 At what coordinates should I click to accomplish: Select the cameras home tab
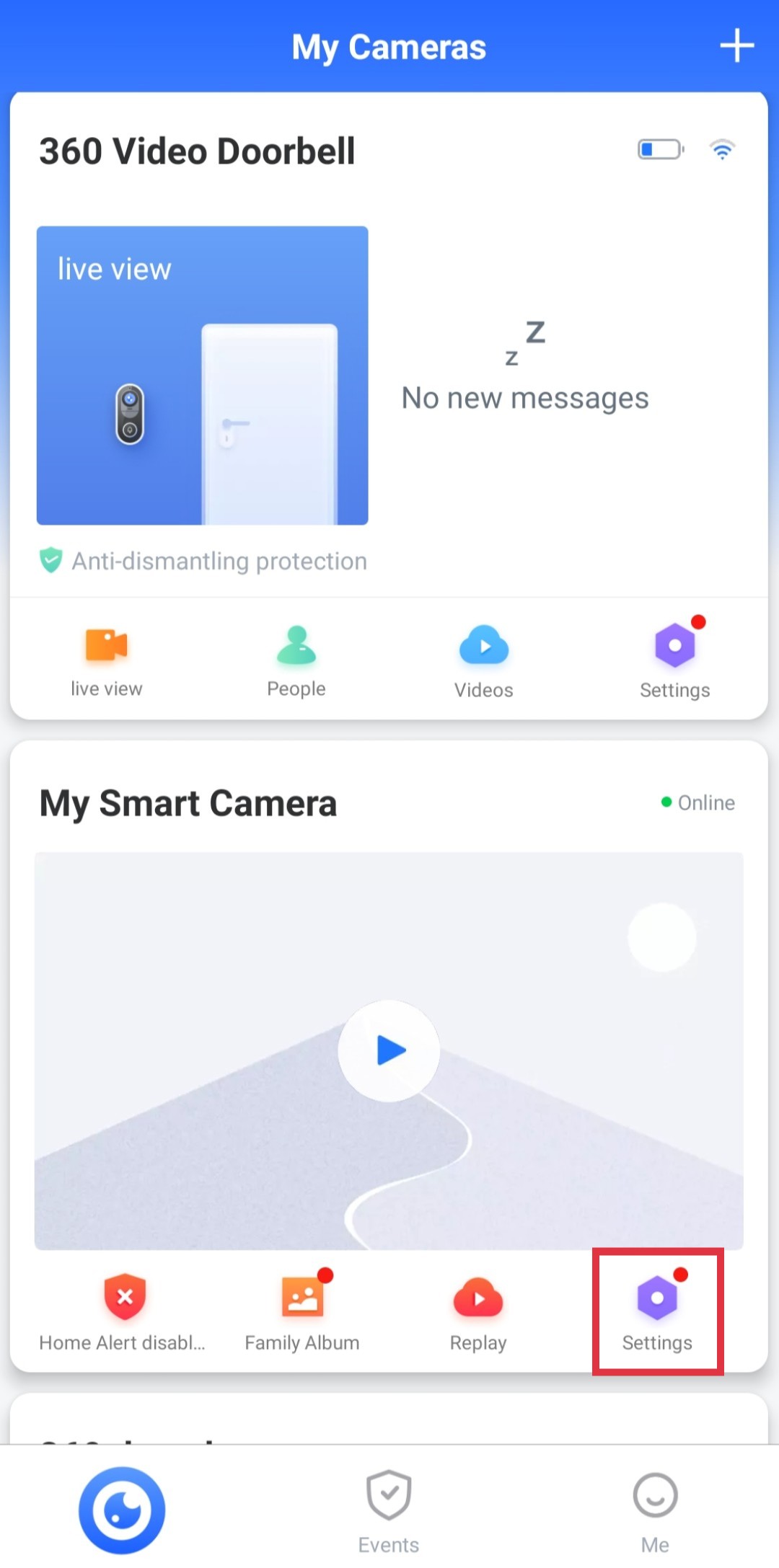pyautogui.click(x=122, y=1510)
